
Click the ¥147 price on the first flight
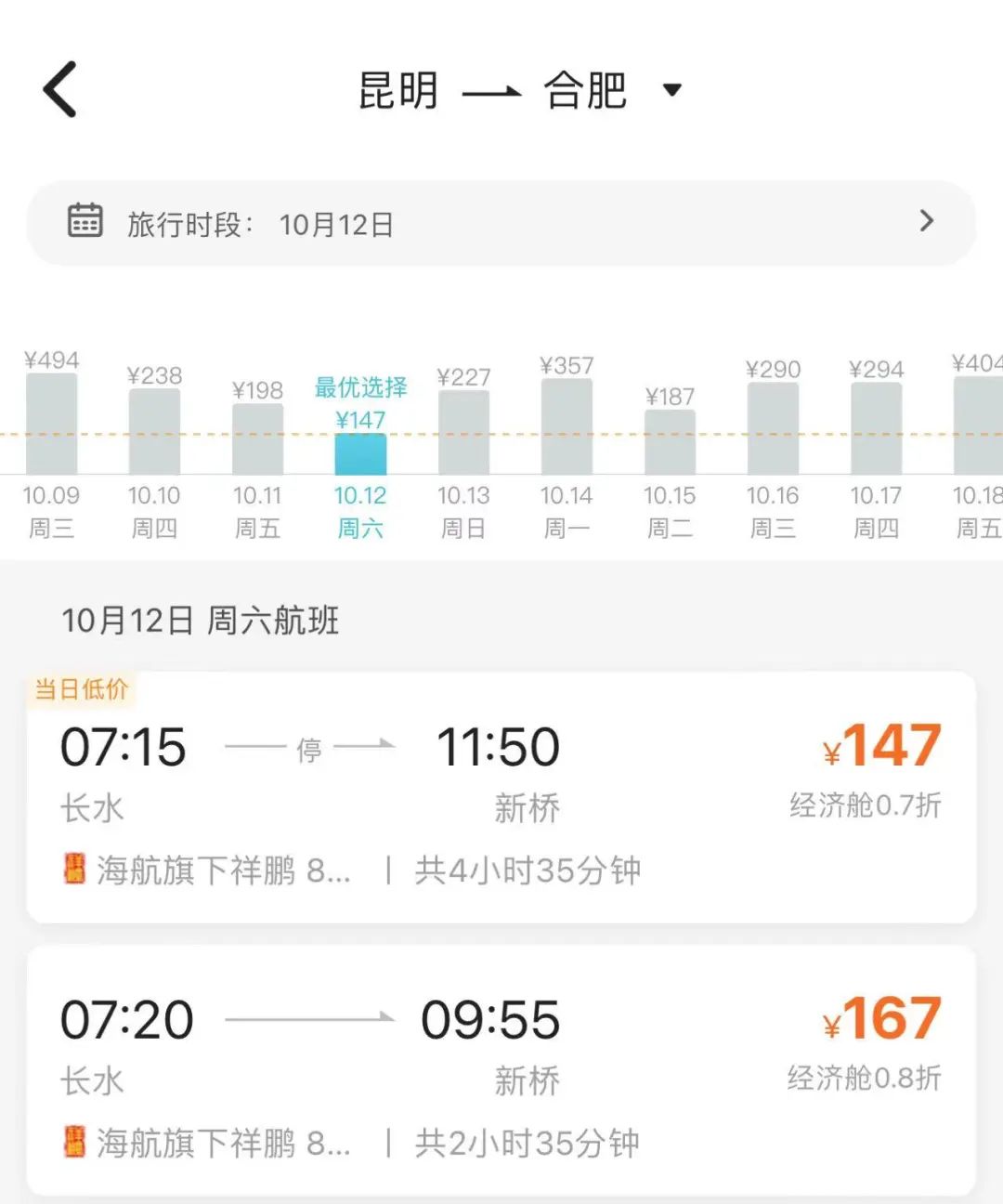pyautogui.click(x=883, y=743)
